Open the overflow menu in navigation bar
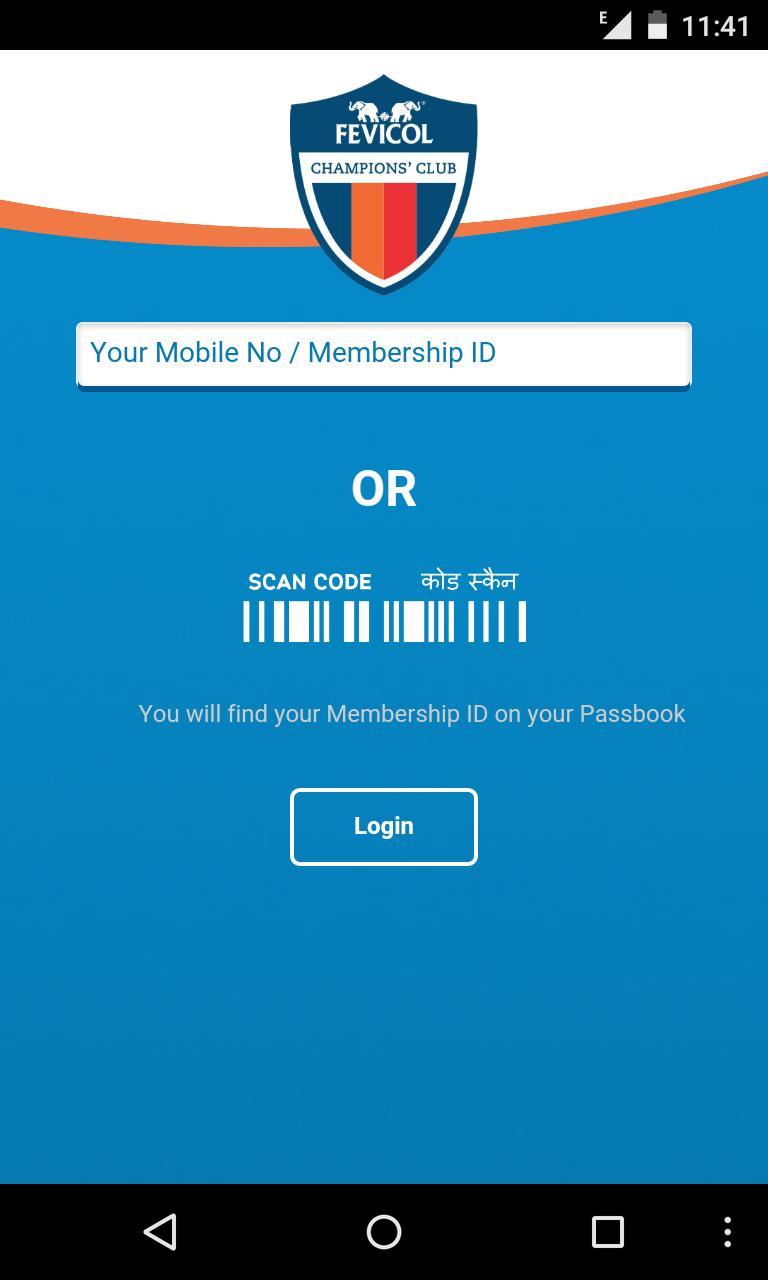768x1280 pixels. point(727,1231)
